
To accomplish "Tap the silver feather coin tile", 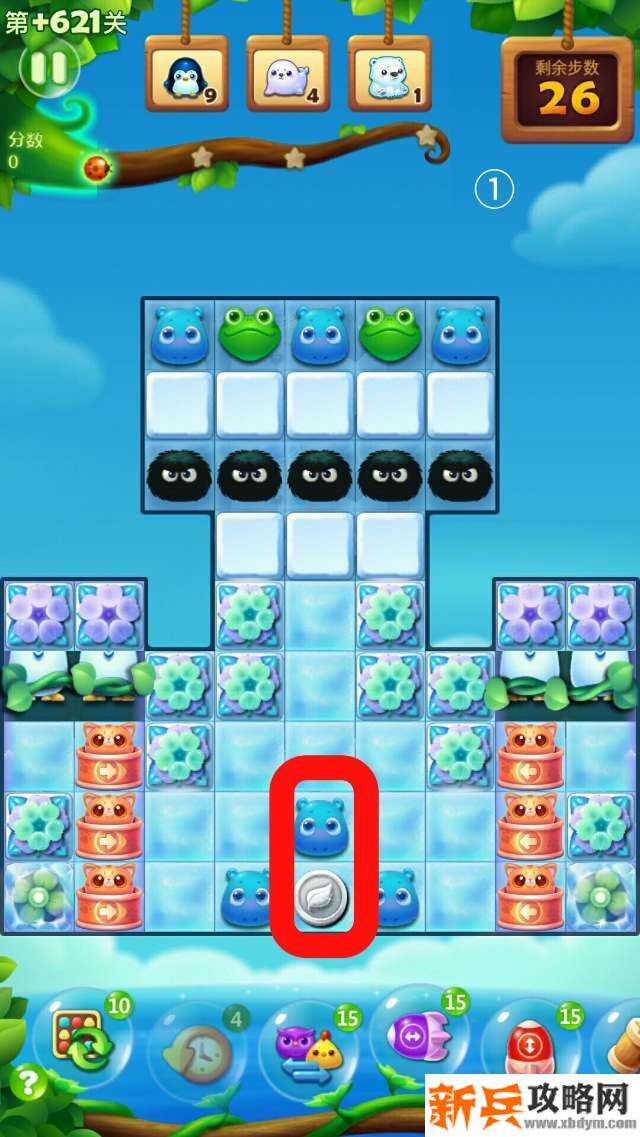I will tap(320, 897).
